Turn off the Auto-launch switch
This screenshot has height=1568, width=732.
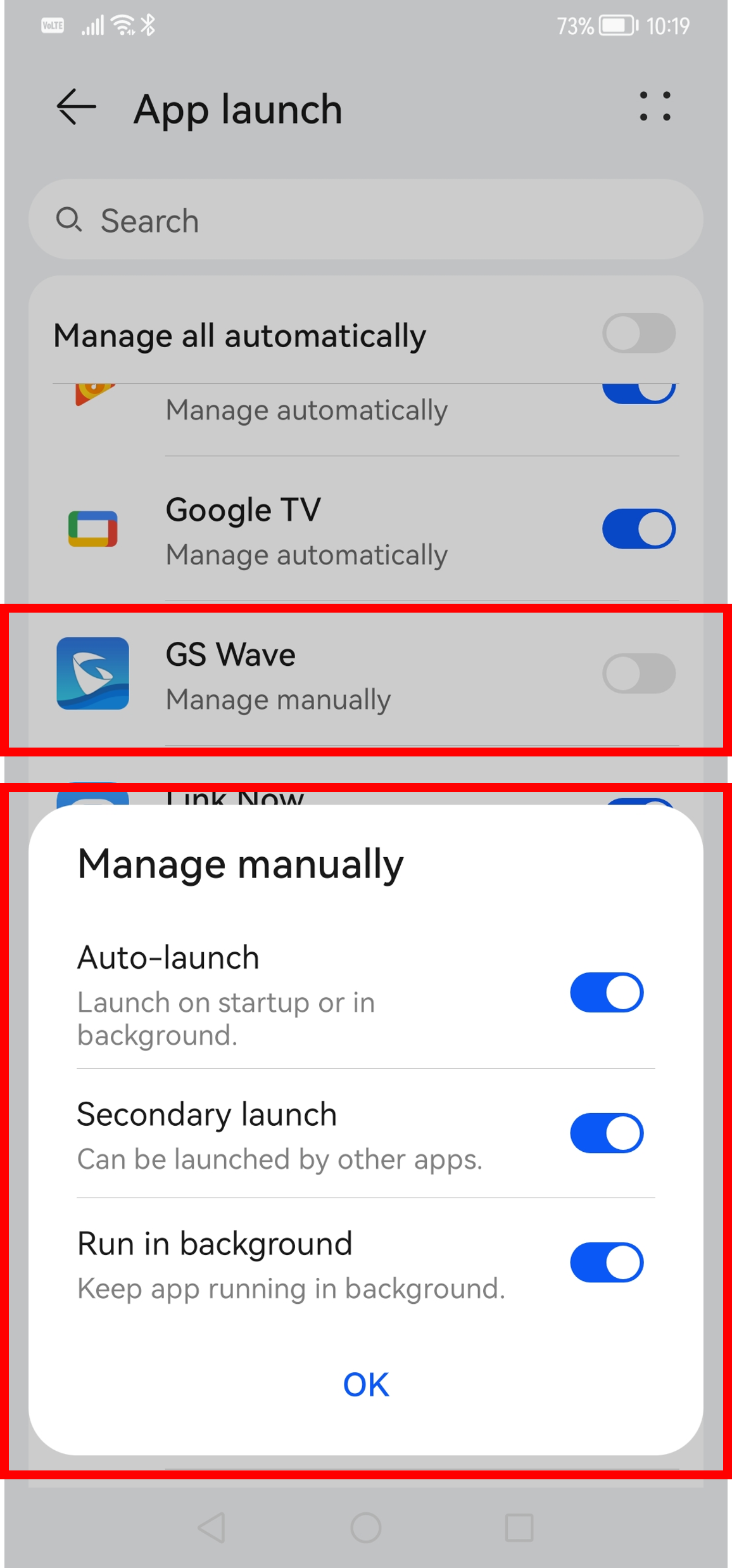606,992
